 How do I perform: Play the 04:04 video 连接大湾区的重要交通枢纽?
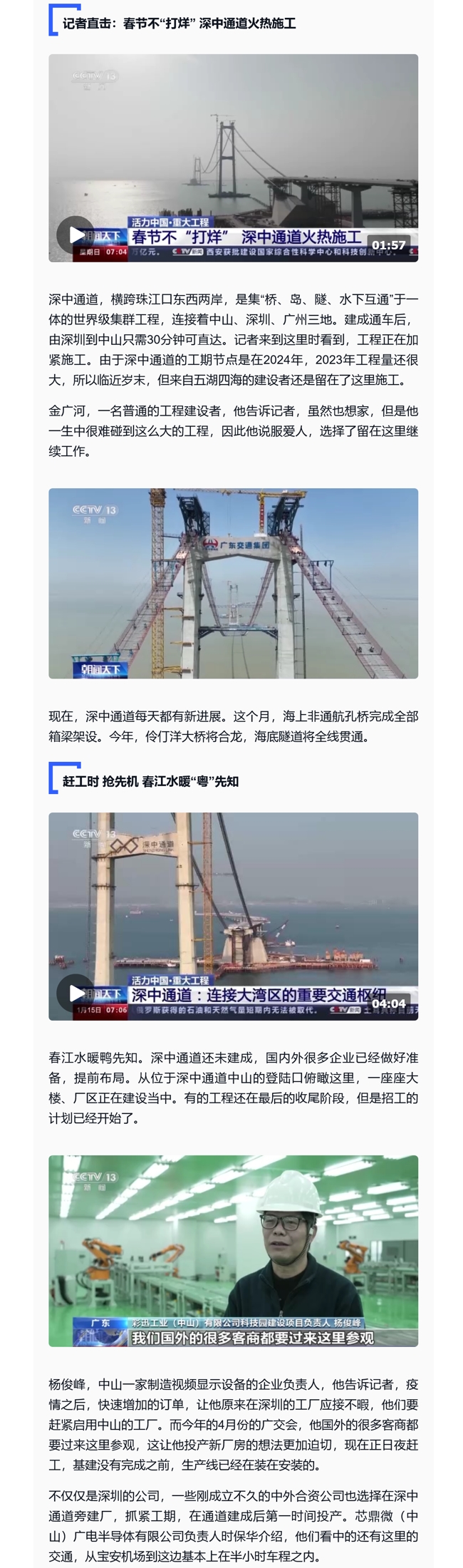coord(76,992)
